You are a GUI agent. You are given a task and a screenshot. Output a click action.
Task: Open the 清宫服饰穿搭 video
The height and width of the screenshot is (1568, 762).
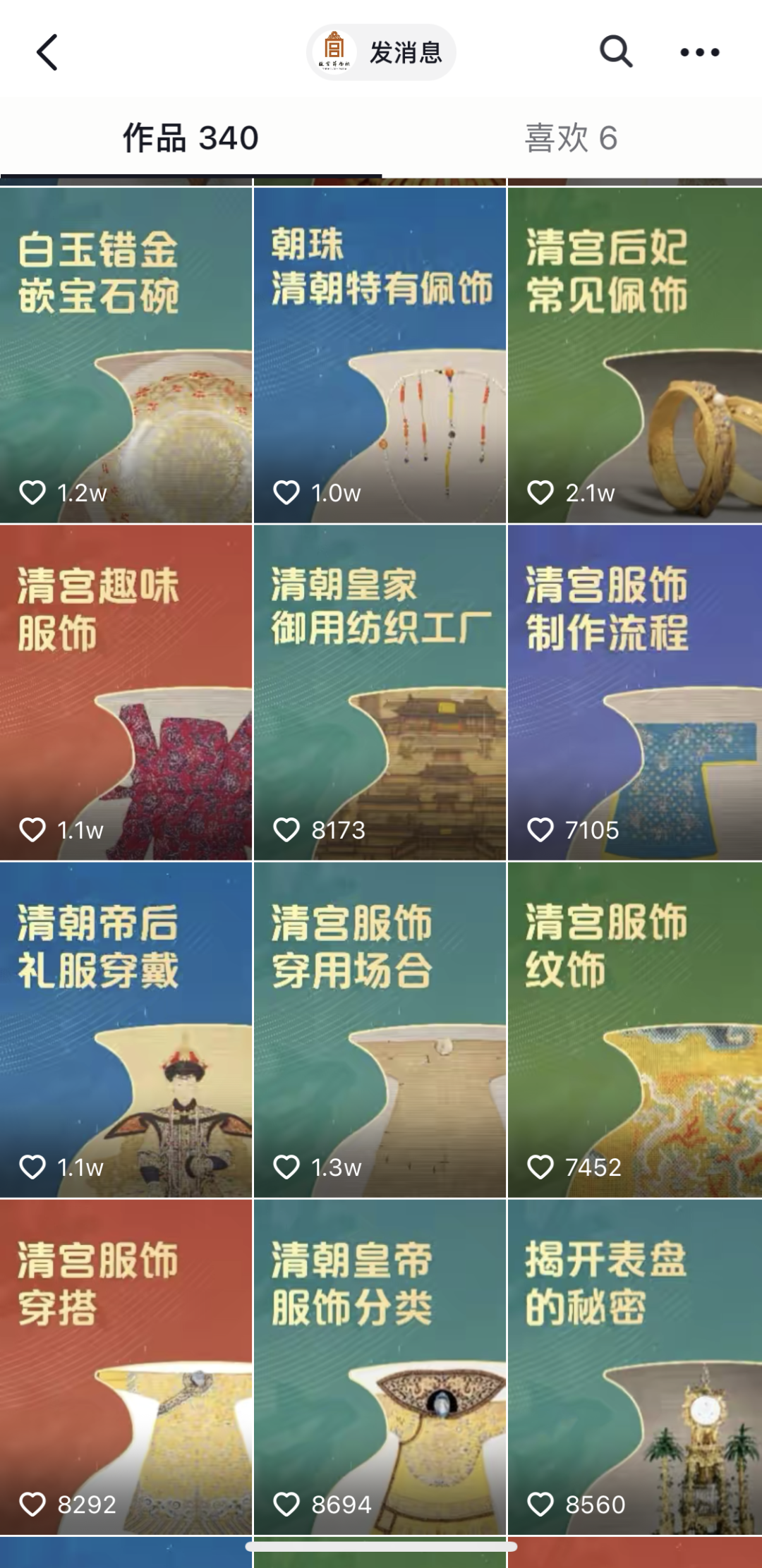[x=126, y=1367]
